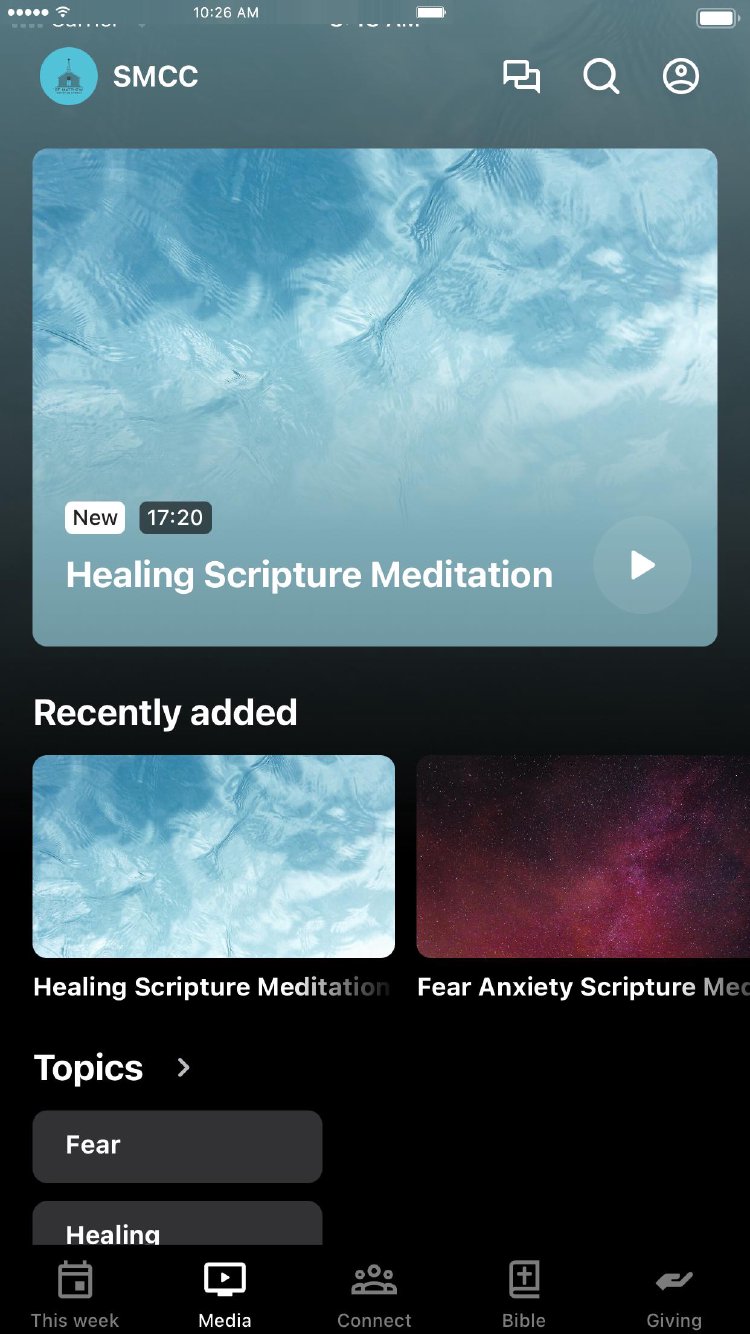The height and width of the screenshot is (1334, 750).
Task: Open the messages chat icon
Action: 521,77
